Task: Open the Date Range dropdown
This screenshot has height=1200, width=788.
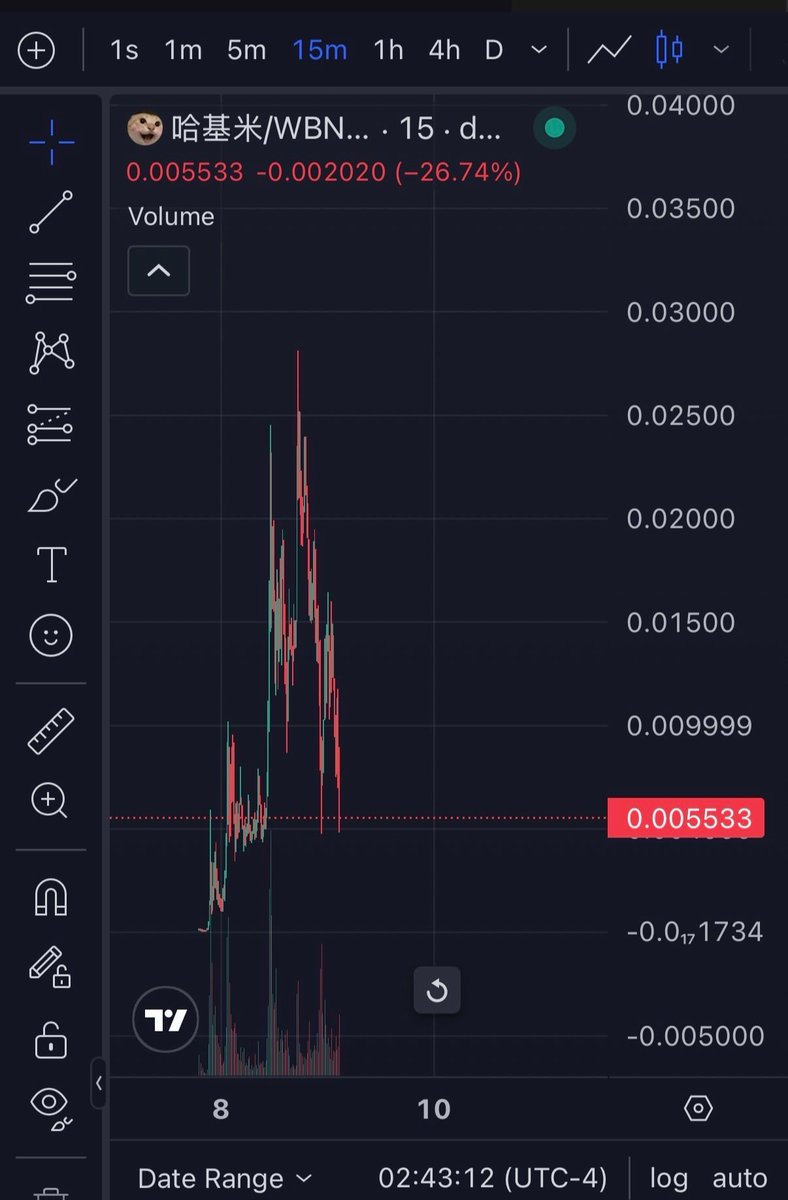Action: tap(225, 1179)
